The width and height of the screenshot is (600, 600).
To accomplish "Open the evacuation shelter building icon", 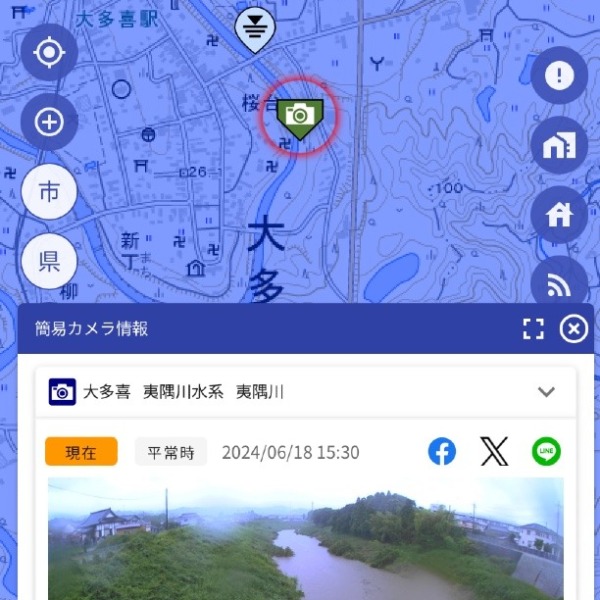I will point(559,146).
